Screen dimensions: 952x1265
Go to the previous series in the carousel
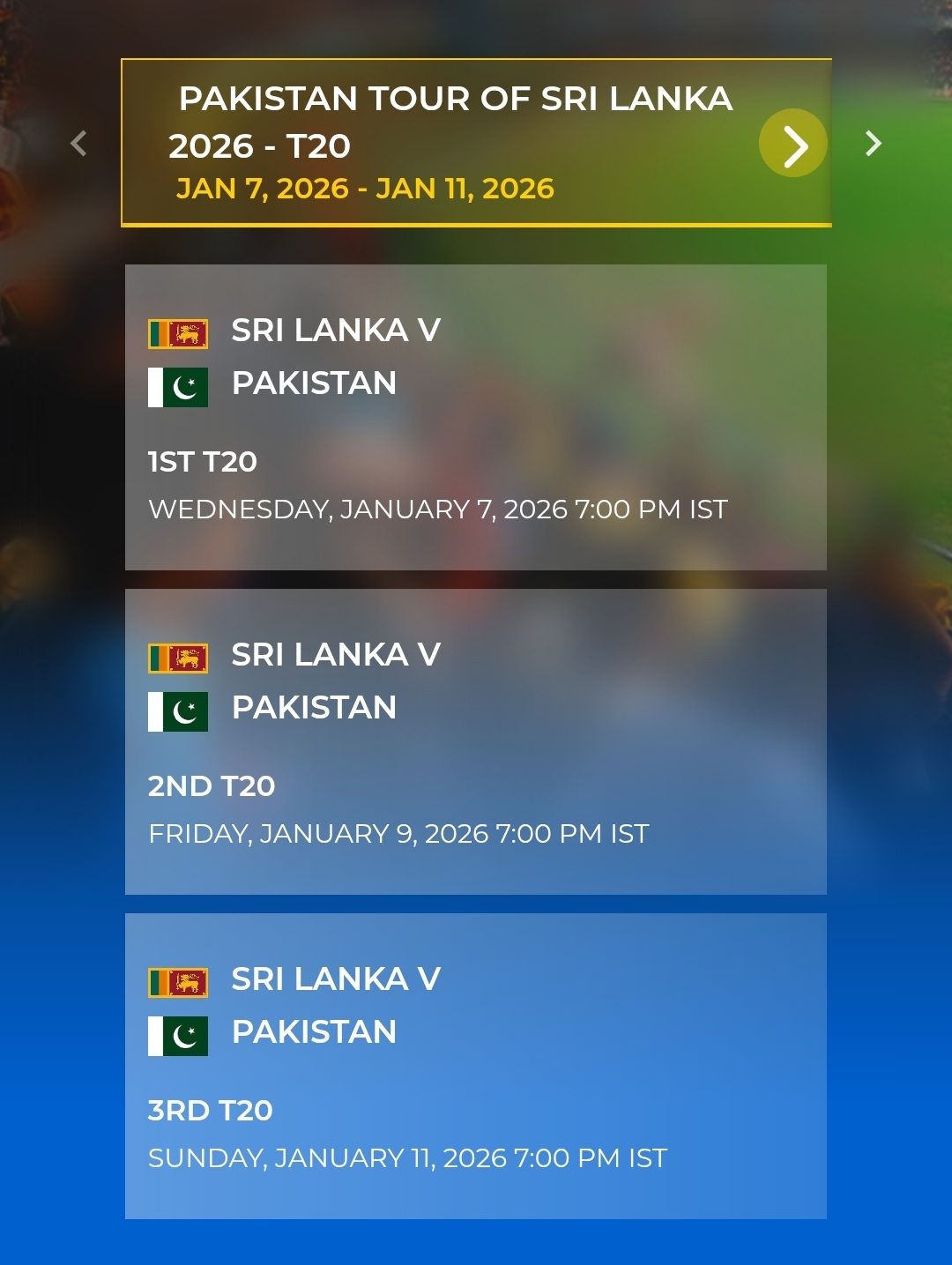pyautogui.click(x=78, y=143)
